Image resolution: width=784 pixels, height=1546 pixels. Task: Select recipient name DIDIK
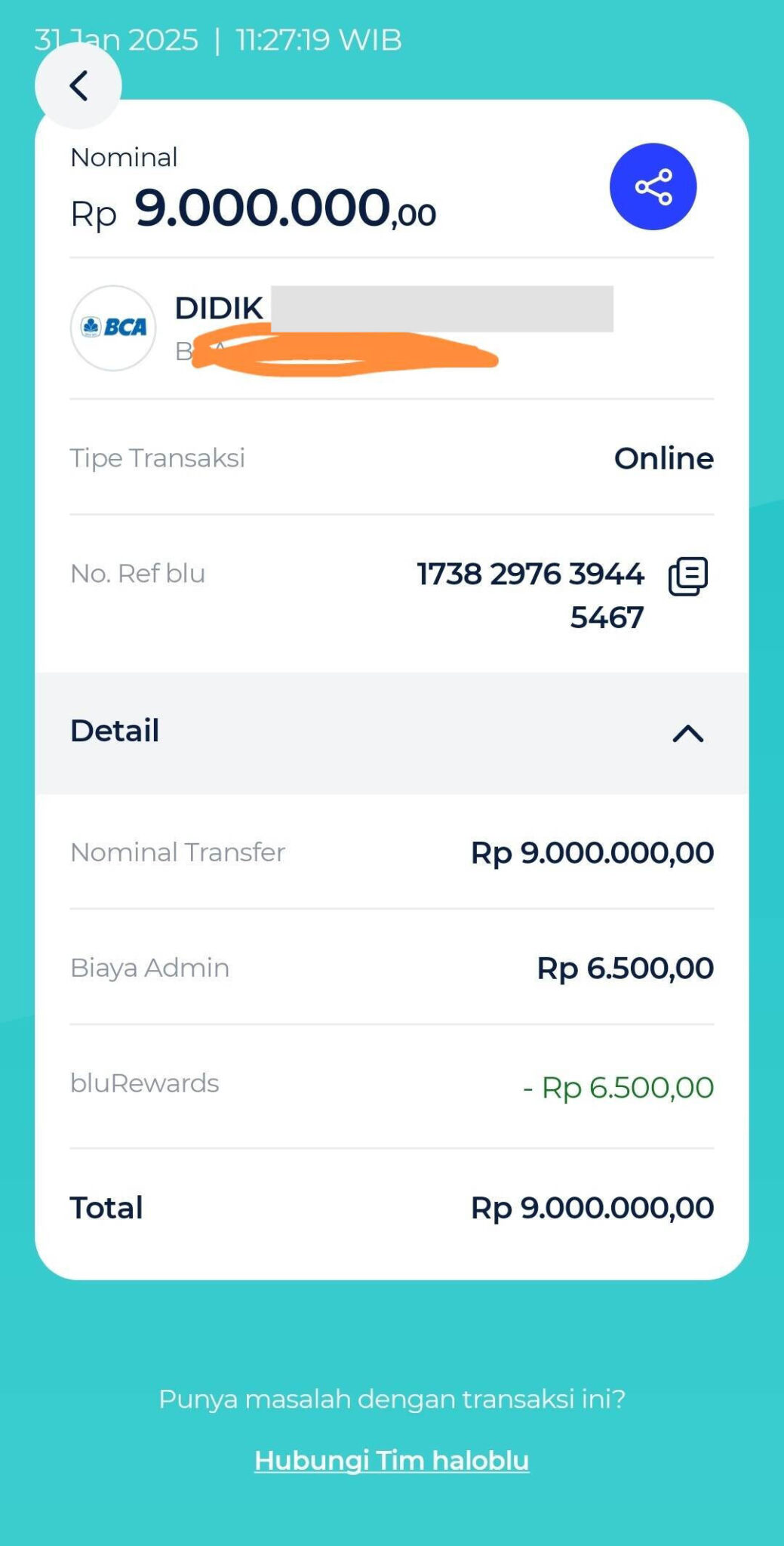tap(217, 306)
